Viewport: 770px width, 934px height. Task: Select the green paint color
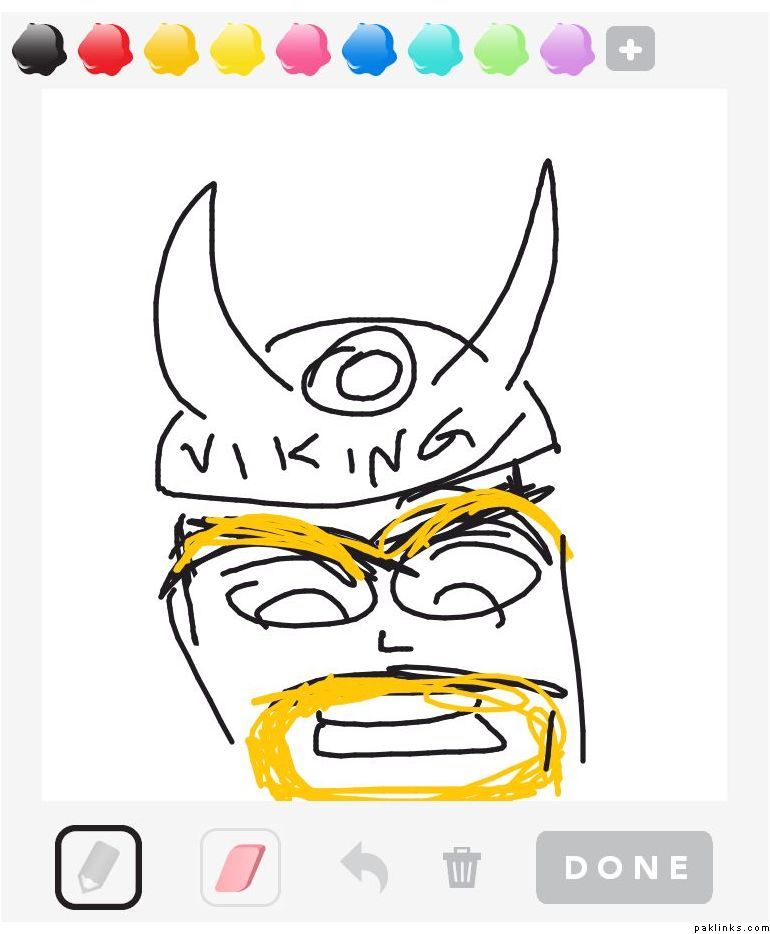(501, 49)
